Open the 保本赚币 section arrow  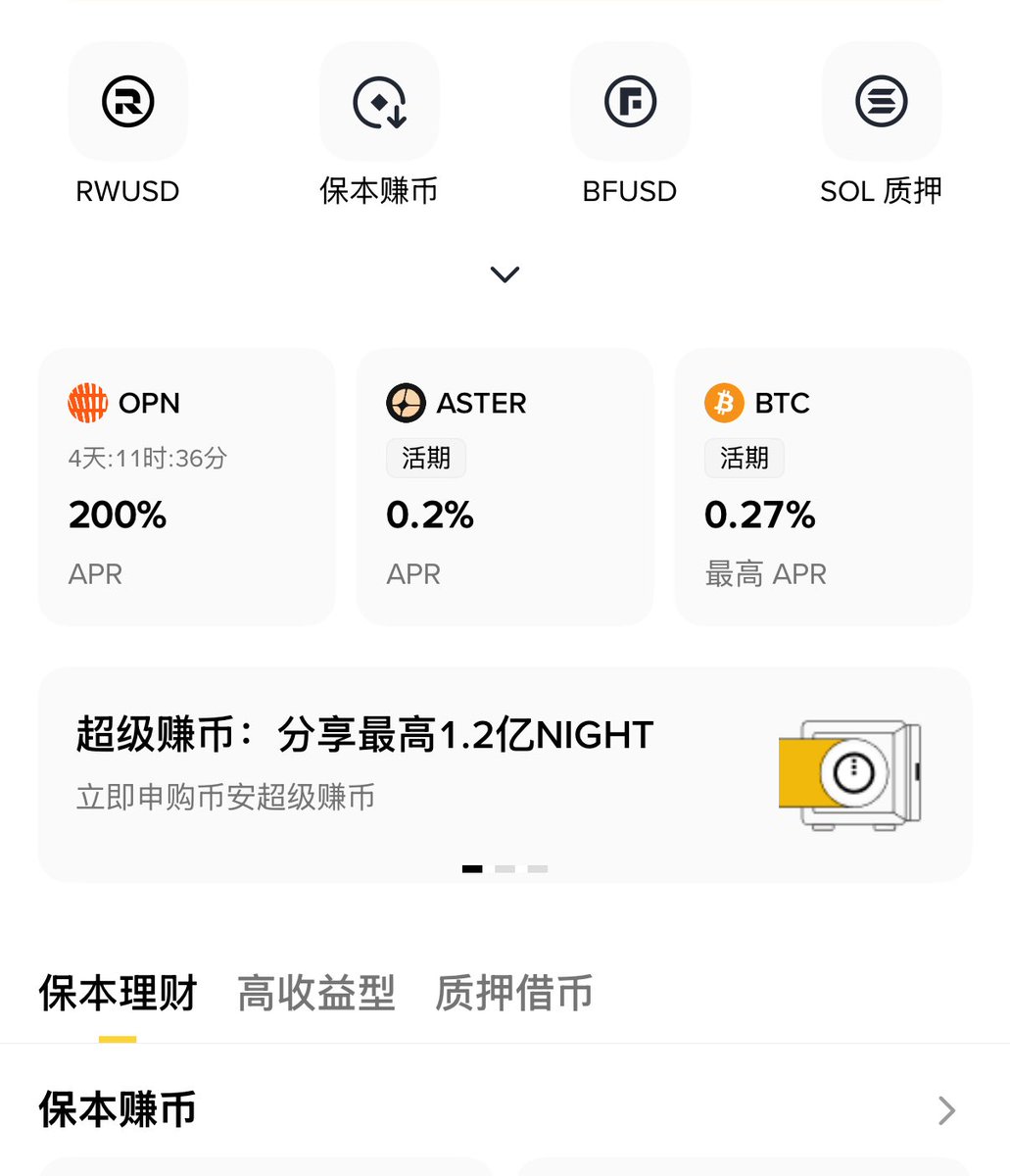click(x=946, y=1110)
